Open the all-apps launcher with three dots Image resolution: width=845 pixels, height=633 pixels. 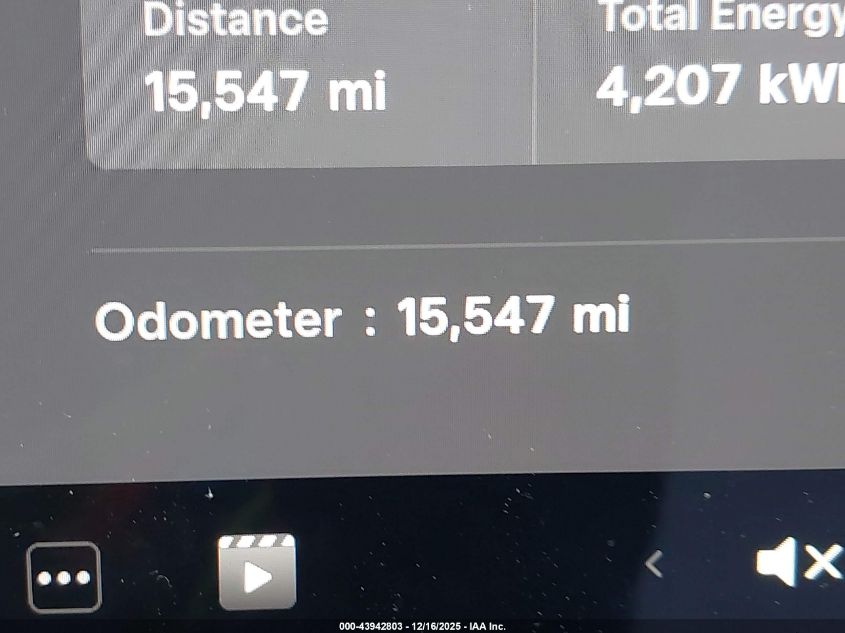[x=64, y=577]
